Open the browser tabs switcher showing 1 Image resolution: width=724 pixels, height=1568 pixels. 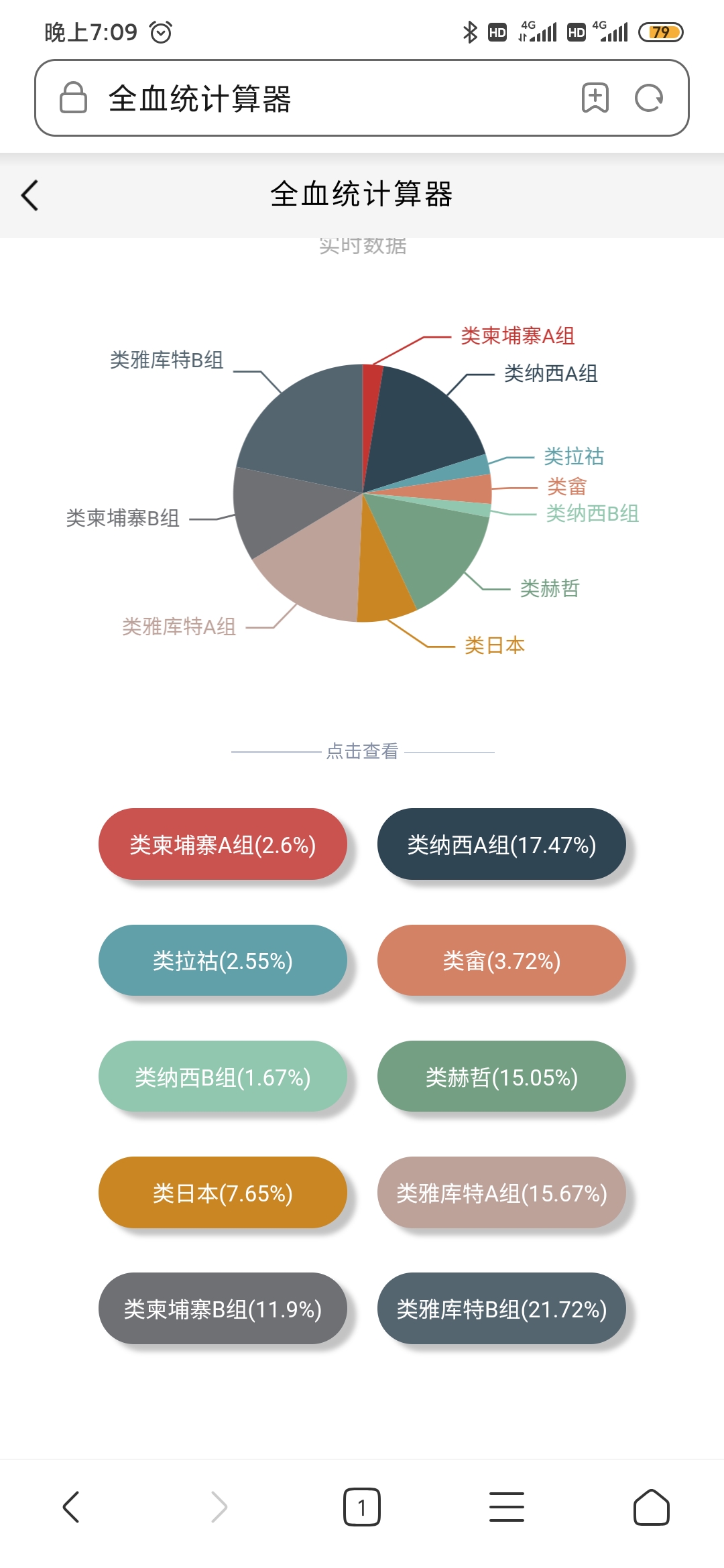pyautogui.click(x=362, y=1507)
